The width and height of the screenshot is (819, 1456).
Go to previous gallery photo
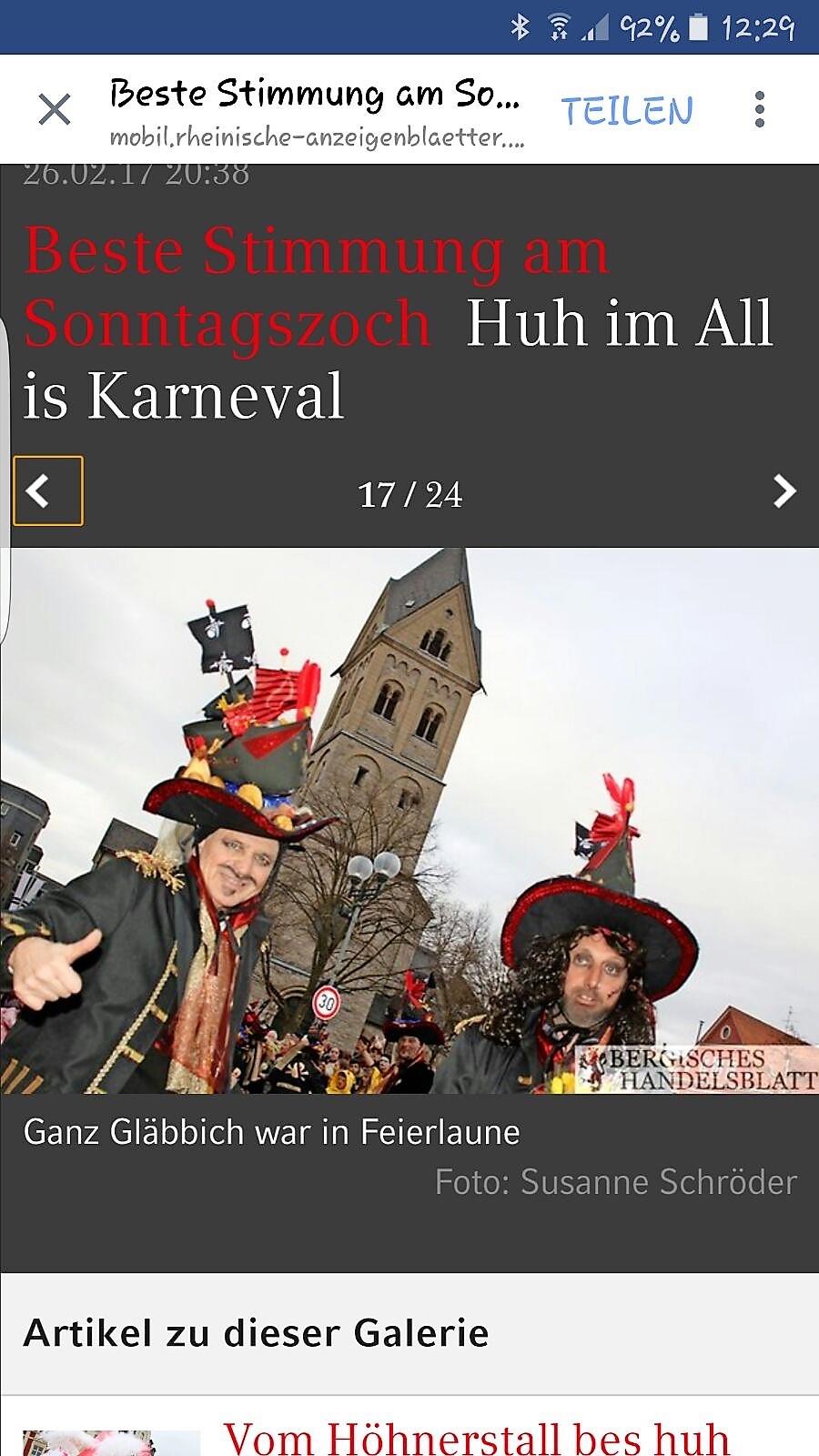point(48,491)
